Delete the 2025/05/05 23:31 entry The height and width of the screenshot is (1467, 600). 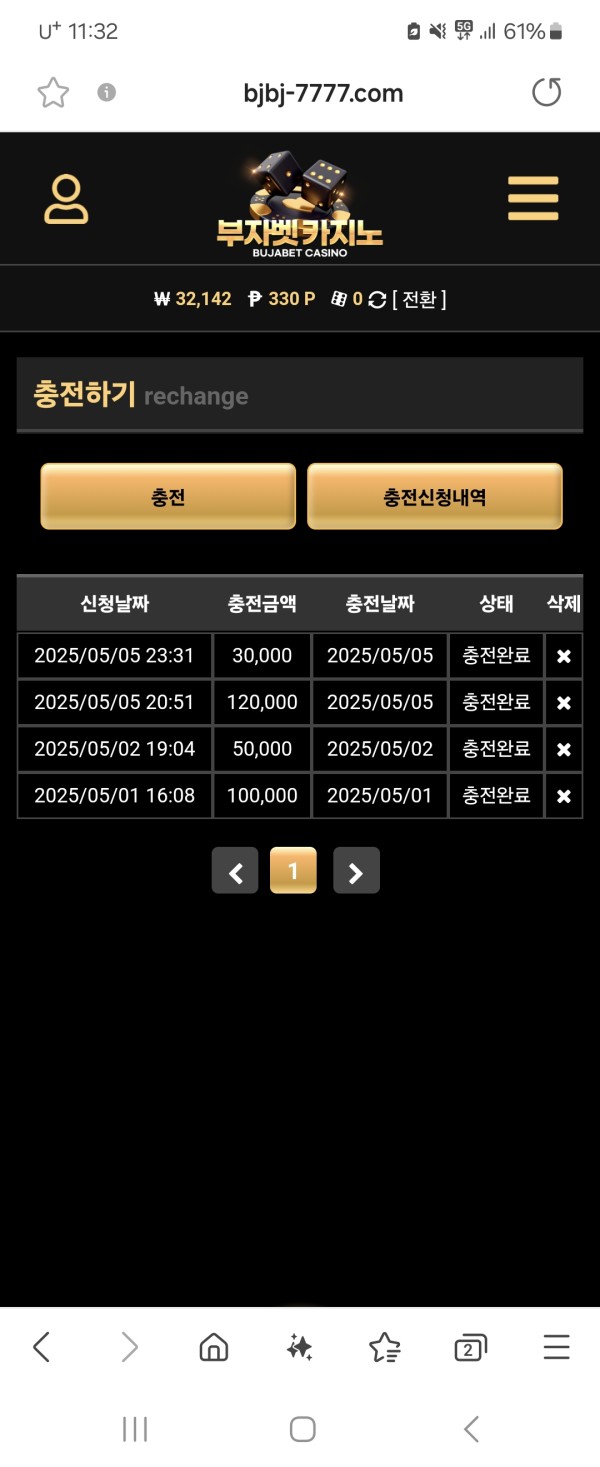pyautogui.click(x=564, y=656)
